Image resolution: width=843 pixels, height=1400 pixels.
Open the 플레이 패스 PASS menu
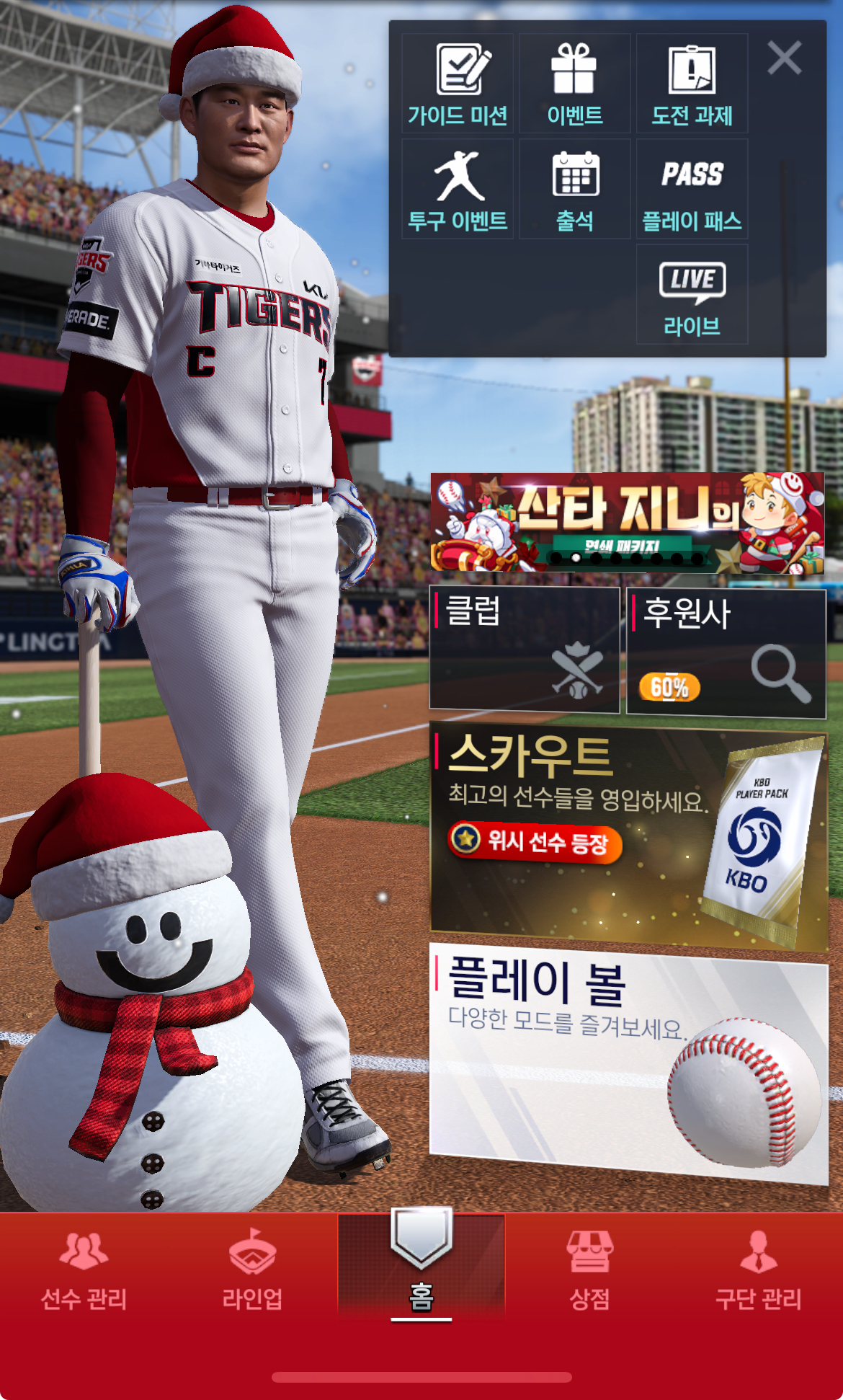[692, 190]
